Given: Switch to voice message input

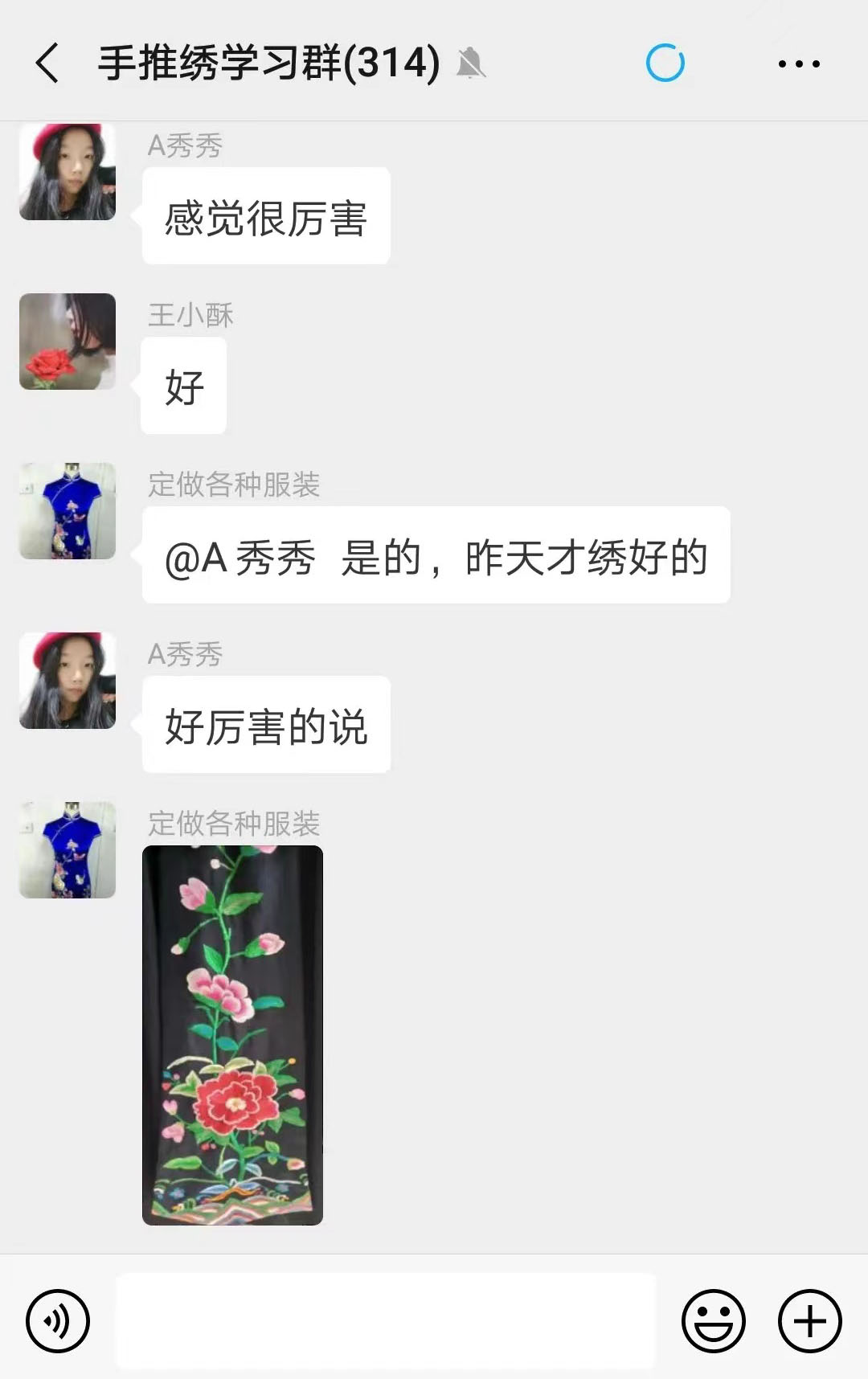Looking at the screenshot, I should pyautogui.click(x=58, y=1320).
